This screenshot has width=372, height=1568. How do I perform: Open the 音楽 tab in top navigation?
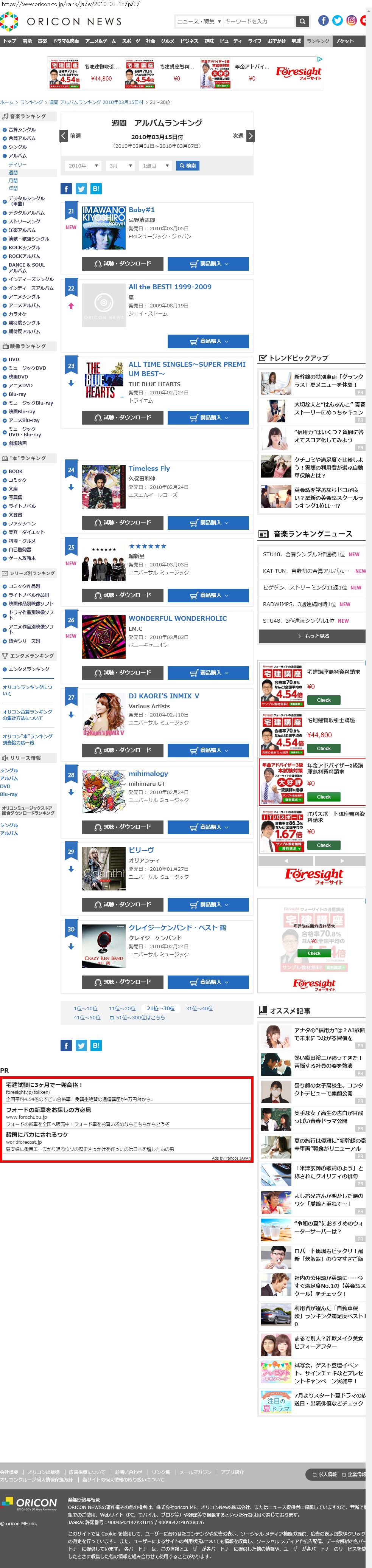click(42, 41)
